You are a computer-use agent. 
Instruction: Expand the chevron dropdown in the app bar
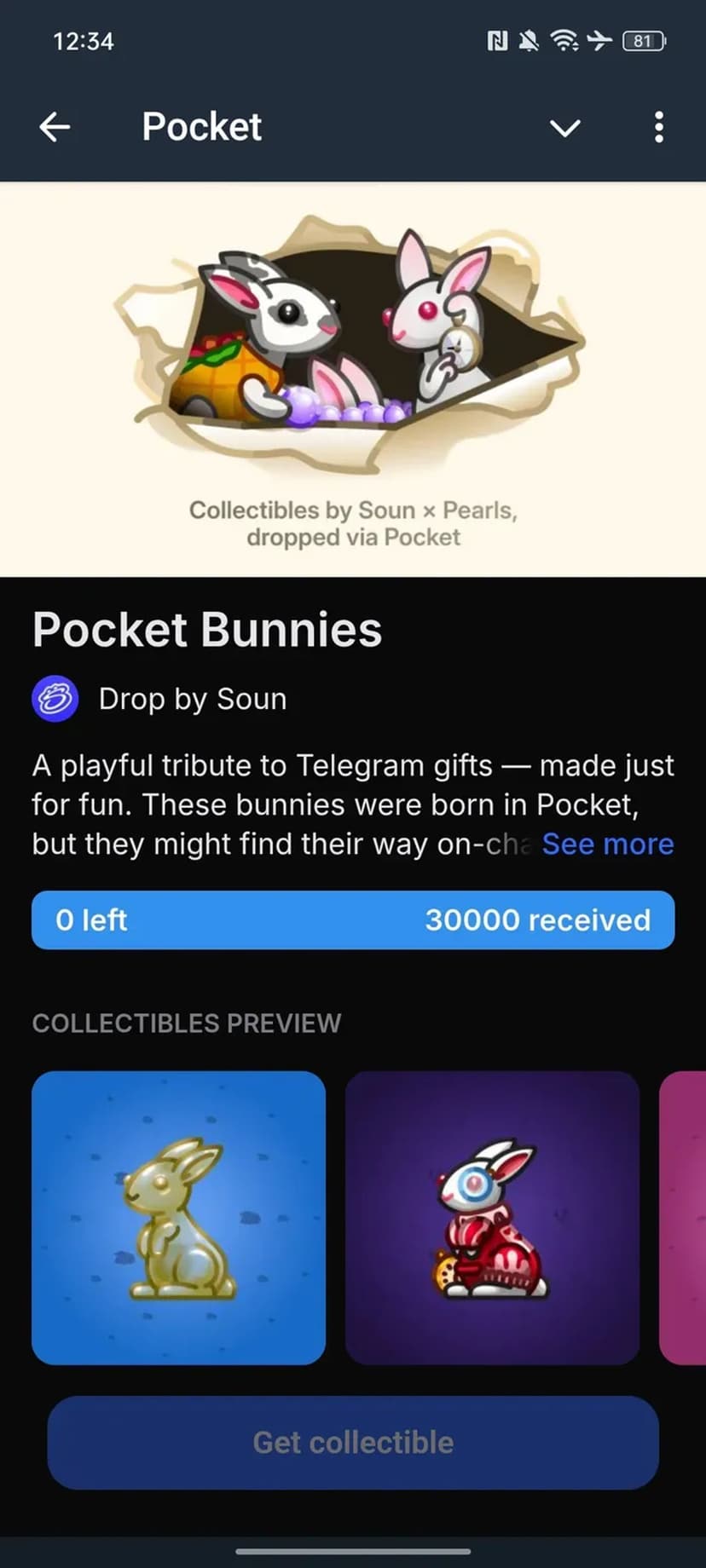point(564,128)
